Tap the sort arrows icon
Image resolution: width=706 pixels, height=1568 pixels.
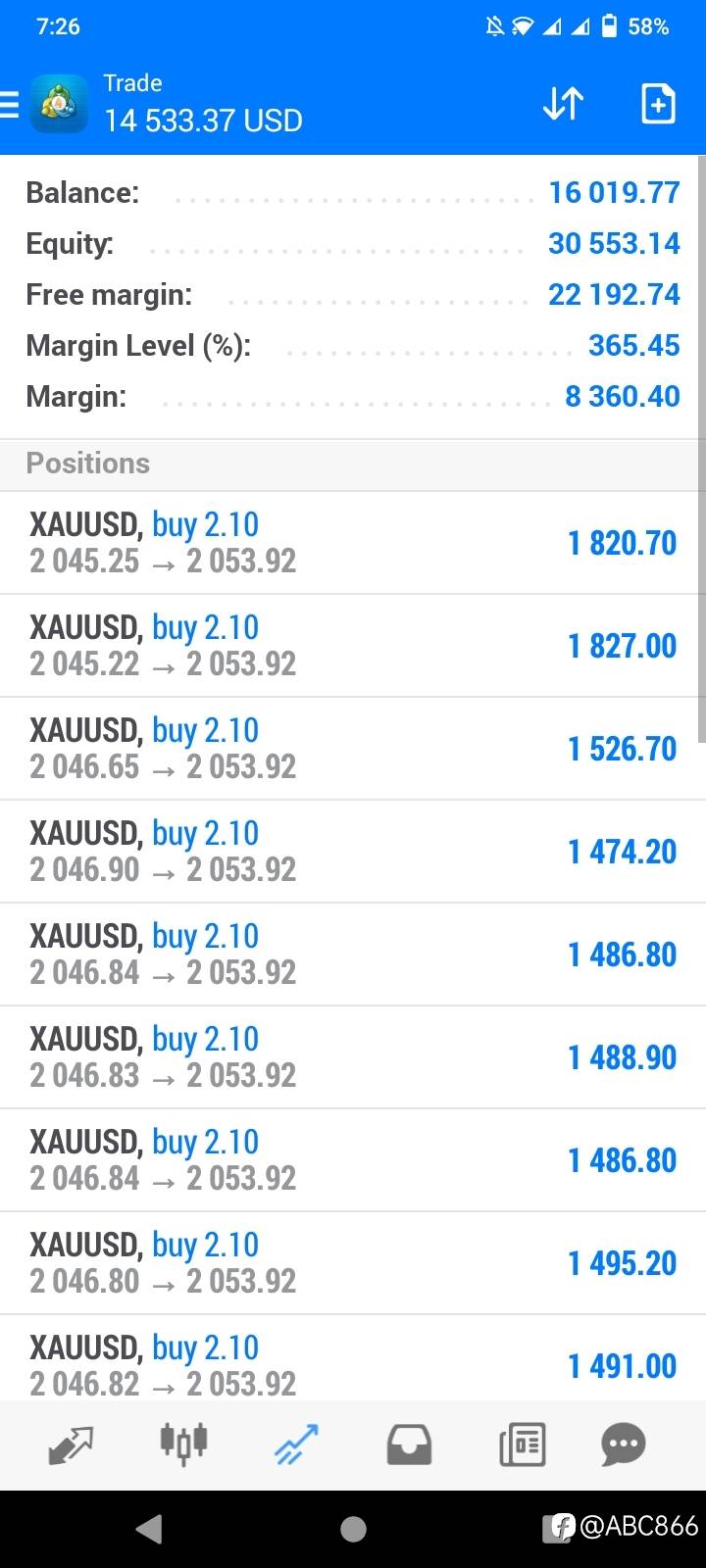[563, 104]
